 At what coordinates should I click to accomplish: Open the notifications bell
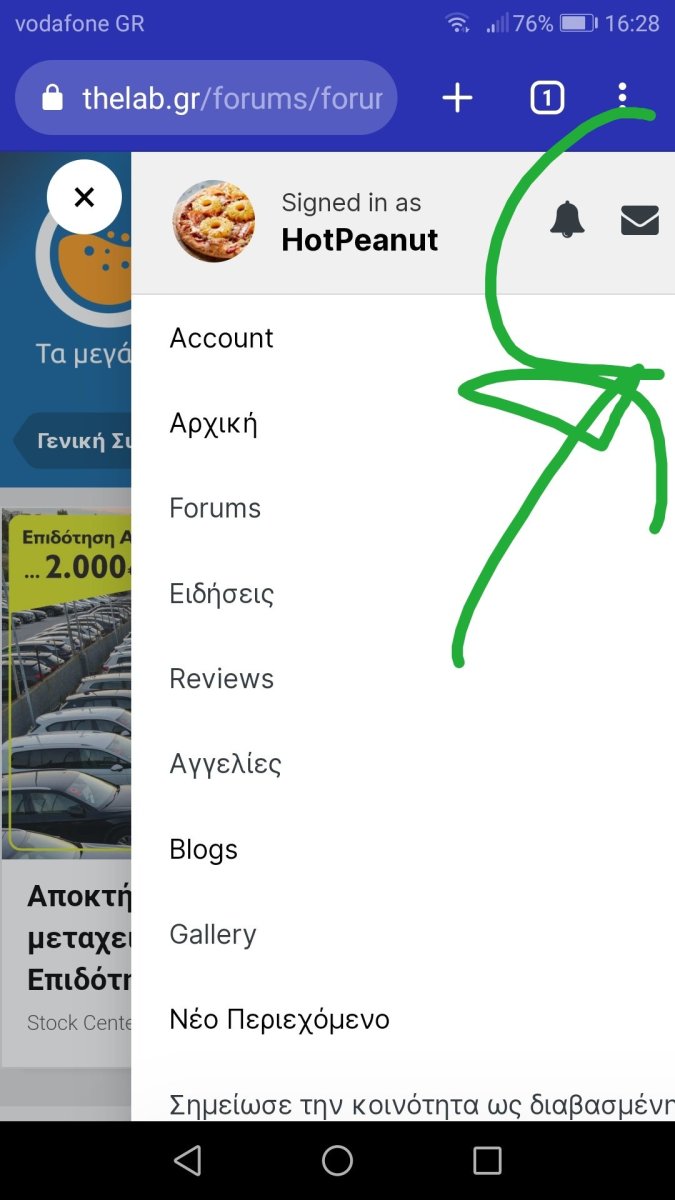[567, 219]
